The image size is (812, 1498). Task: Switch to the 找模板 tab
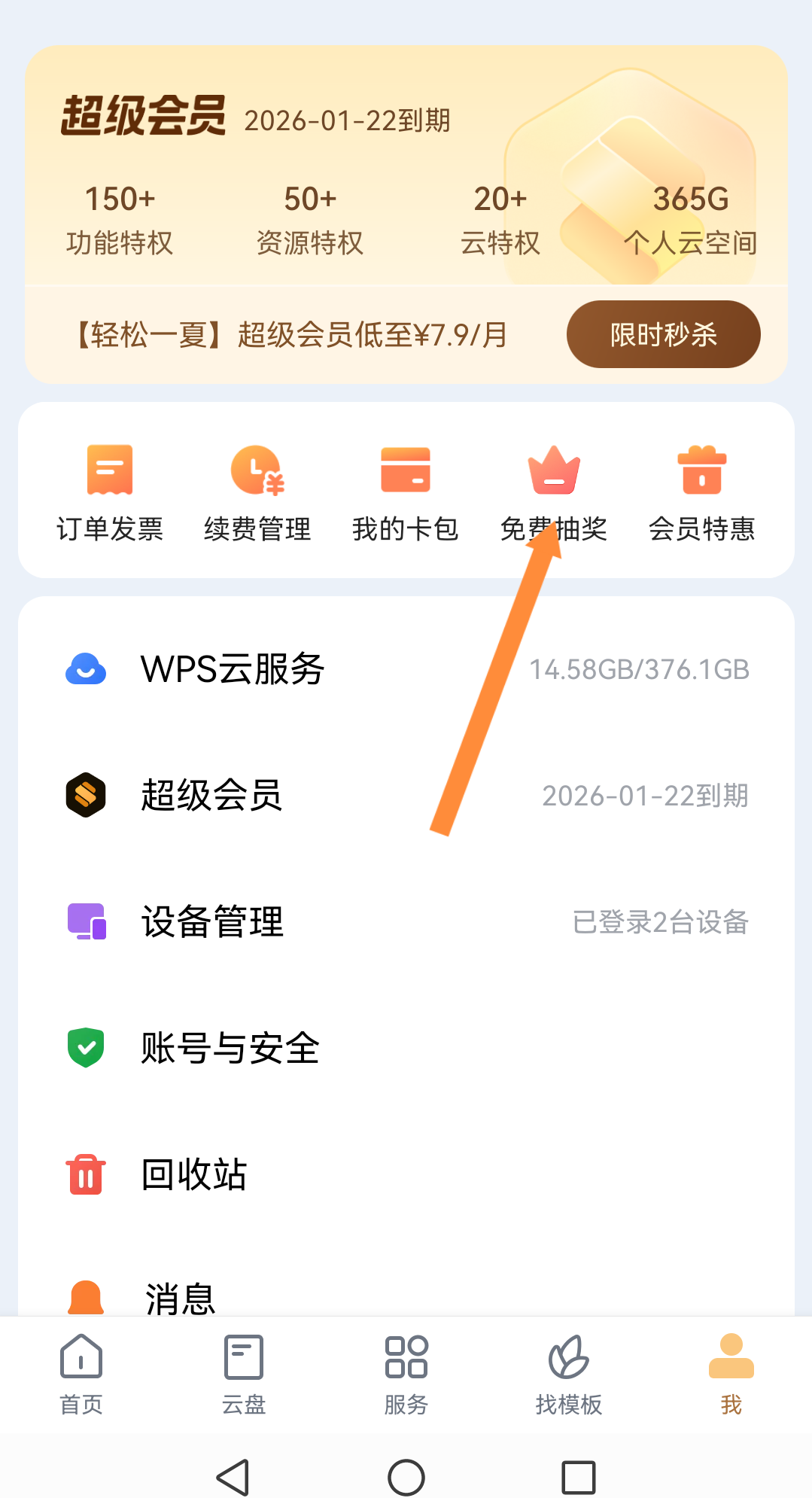tap(569, 1374)
